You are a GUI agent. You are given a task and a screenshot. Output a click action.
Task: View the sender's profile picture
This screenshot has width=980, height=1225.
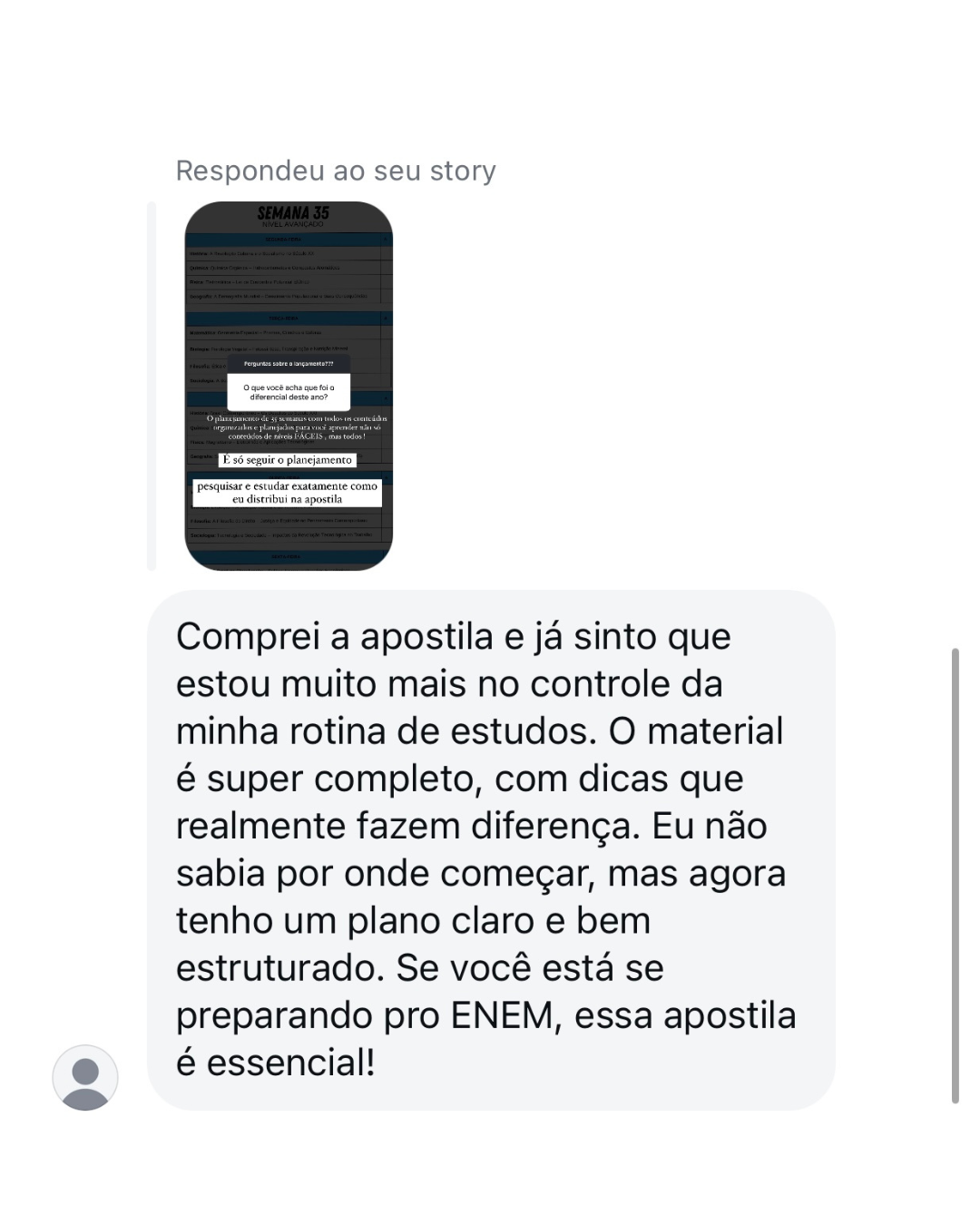[85, 1077]
